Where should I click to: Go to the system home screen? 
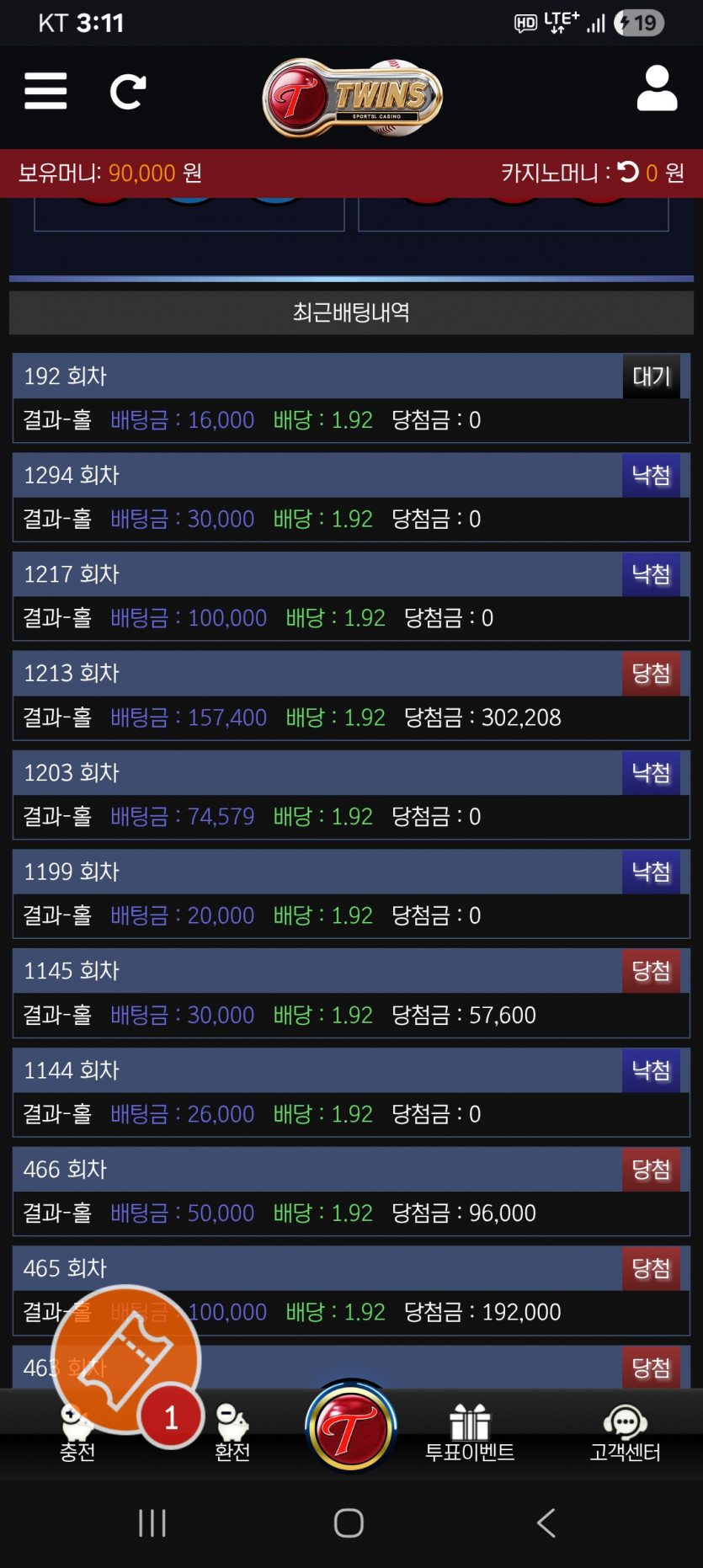tap(349, 1523)
